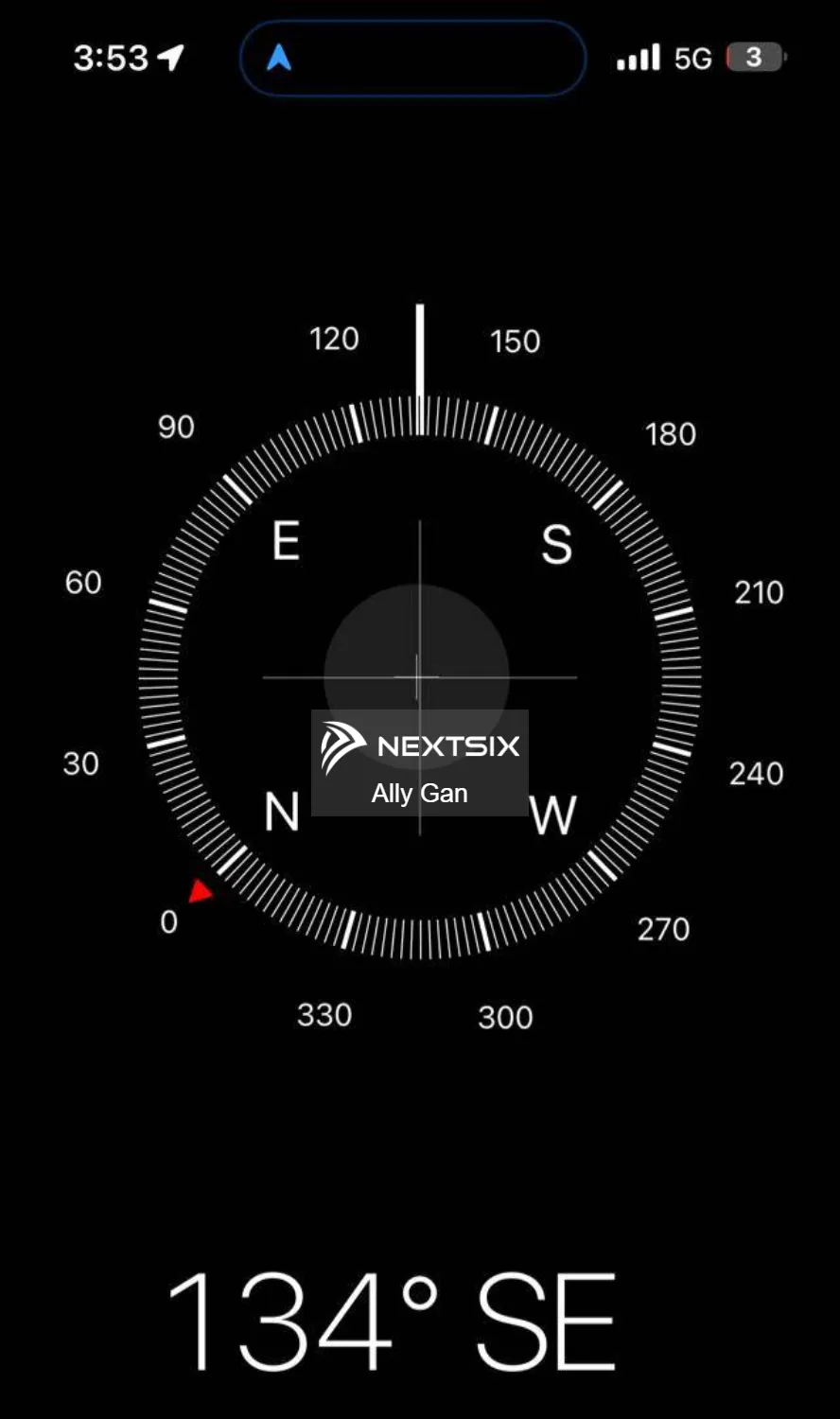The image size is (840, 1419).
Task: Open the navigation activity in the Dynamic Island
Action: tap(412, 59)
